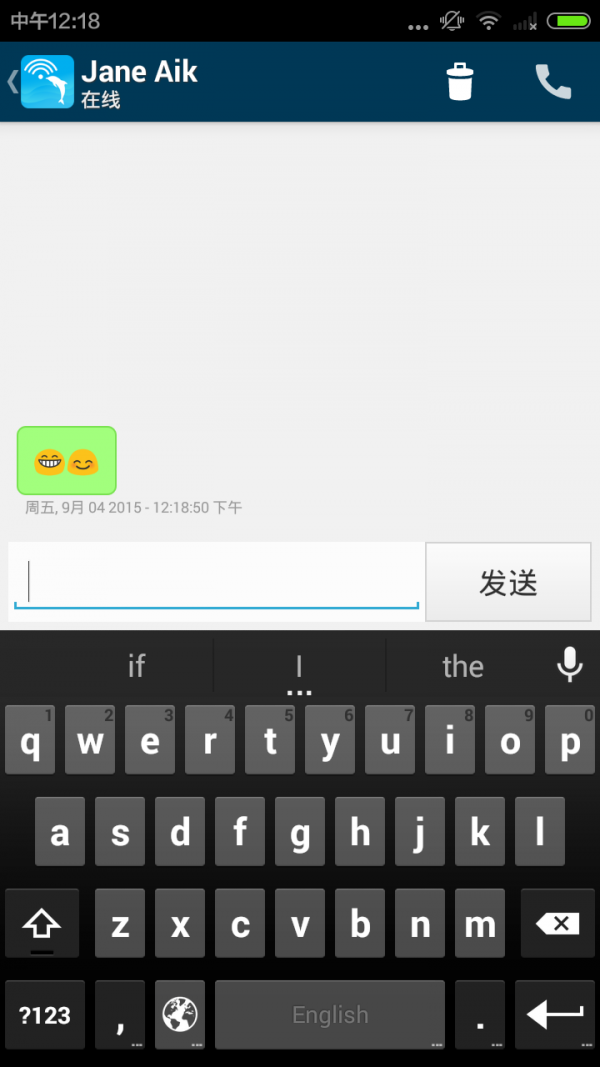This screenshot has width=600, height=1067.
Task: Hit the English space bar
Action: (330, 1015)
